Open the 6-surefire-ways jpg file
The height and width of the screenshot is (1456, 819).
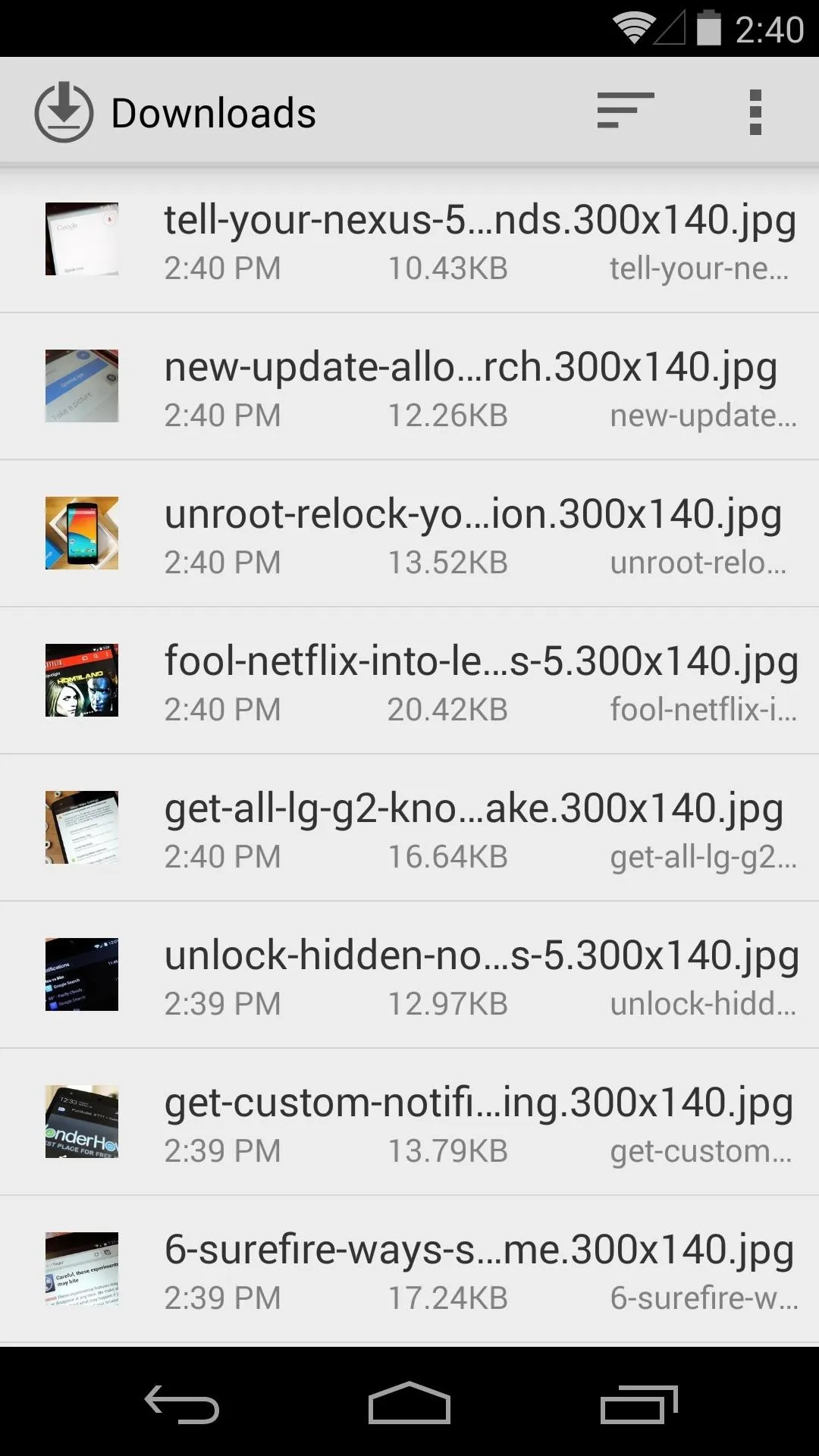409,1269
